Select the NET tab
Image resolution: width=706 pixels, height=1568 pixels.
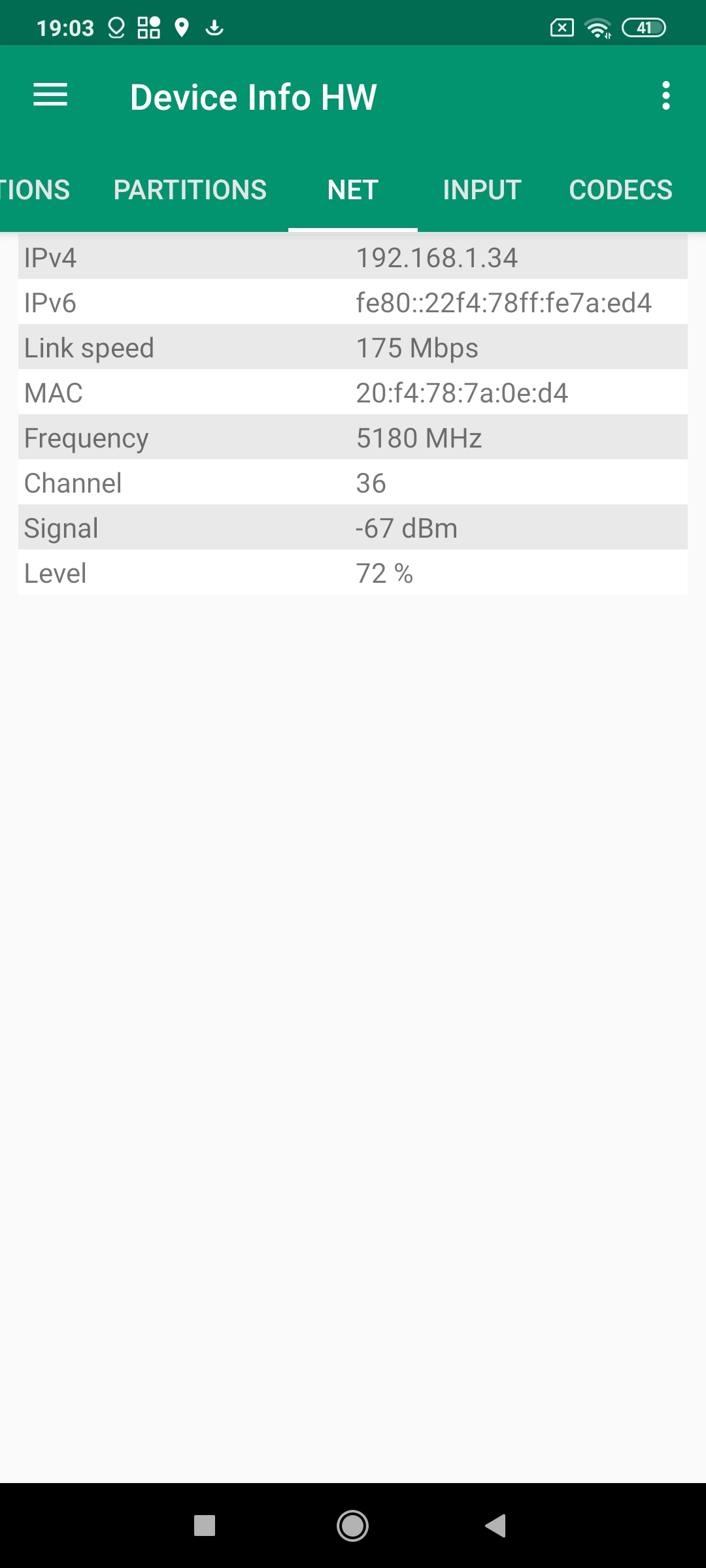click(x=353, y=190)
